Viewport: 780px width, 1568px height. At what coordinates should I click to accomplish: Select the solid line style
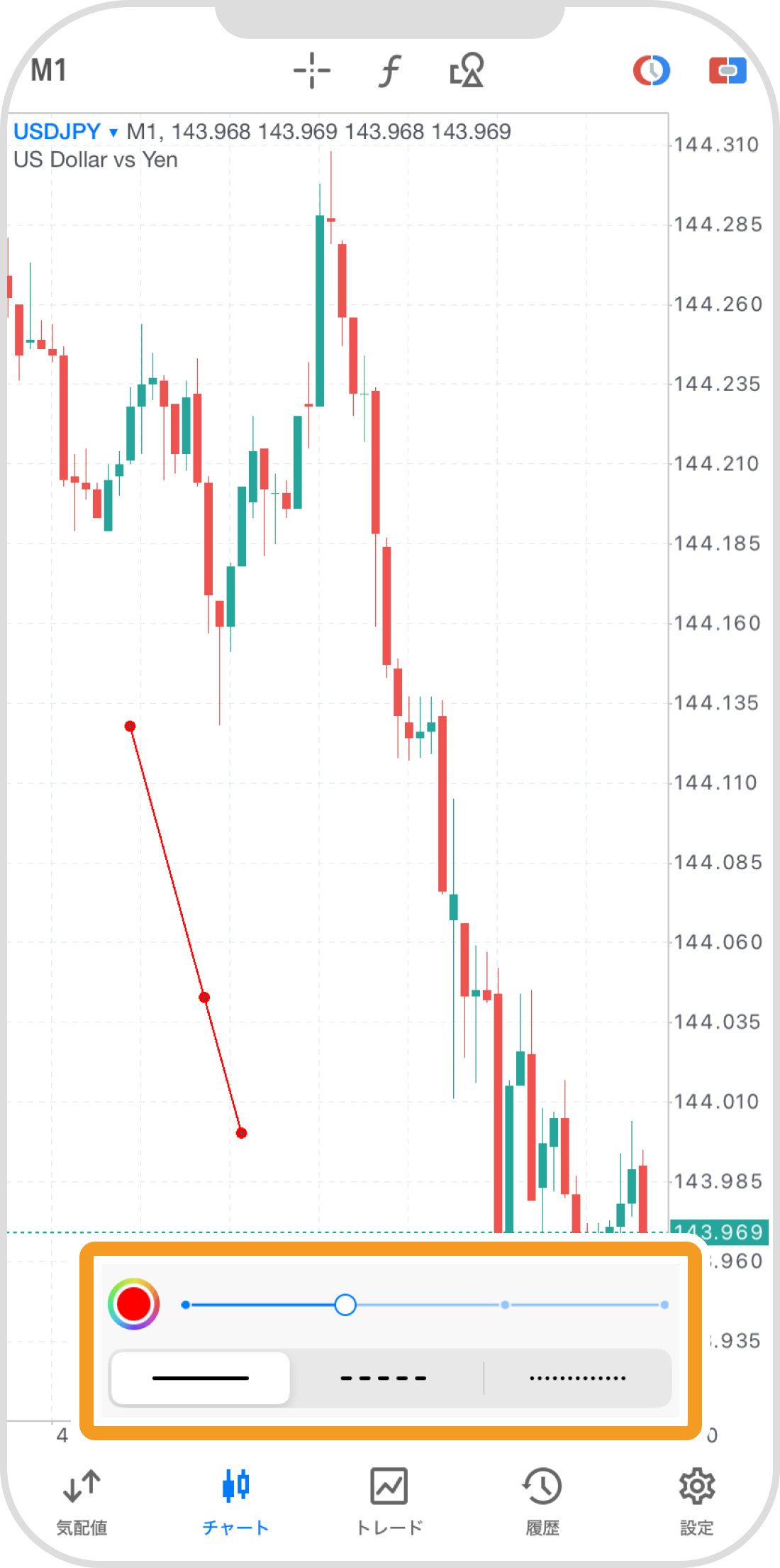pos(201,1378)
